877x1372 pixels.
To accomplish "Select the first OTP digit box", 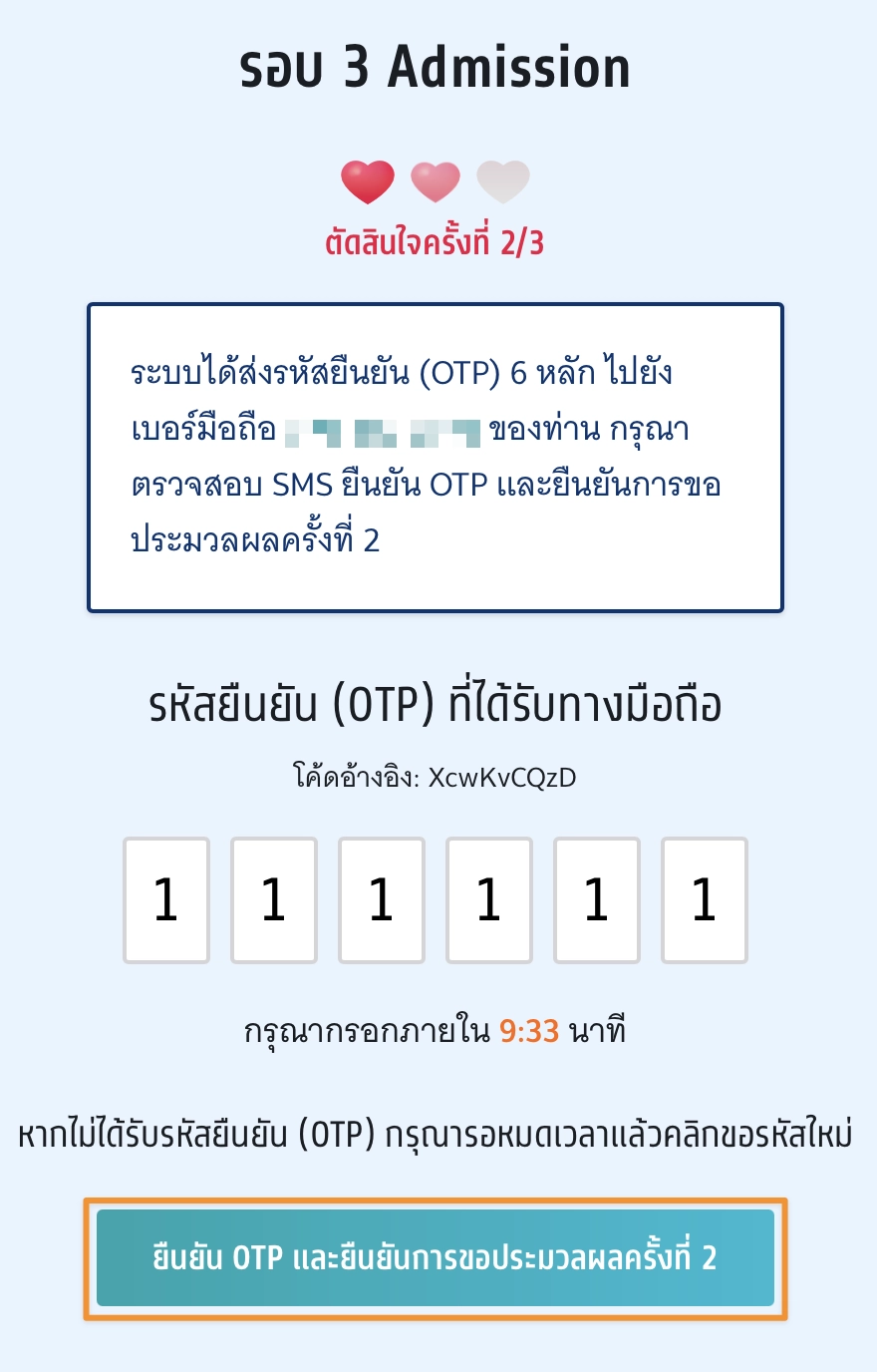I will (166, 900).
